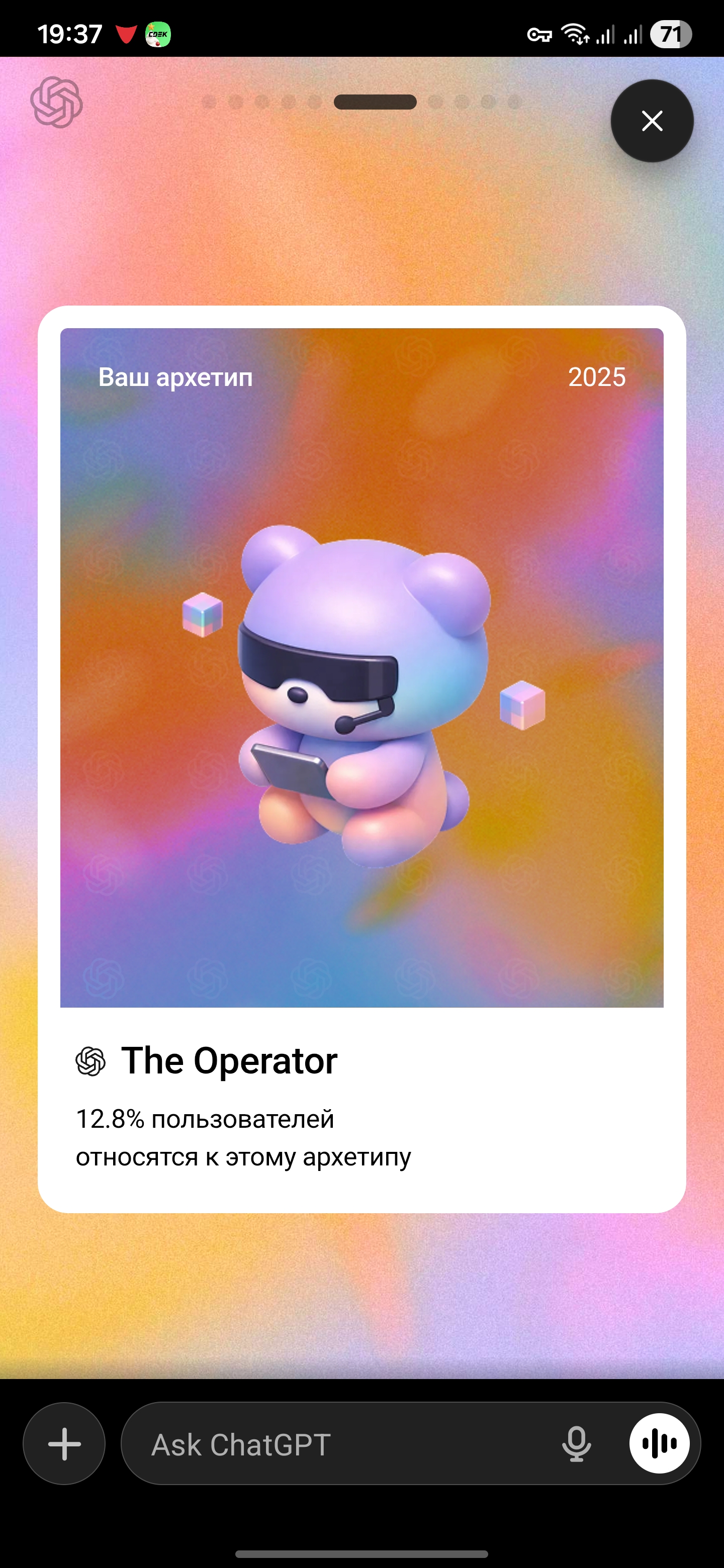
Task: Open The Operator archetype card
Action: point(361,758)
